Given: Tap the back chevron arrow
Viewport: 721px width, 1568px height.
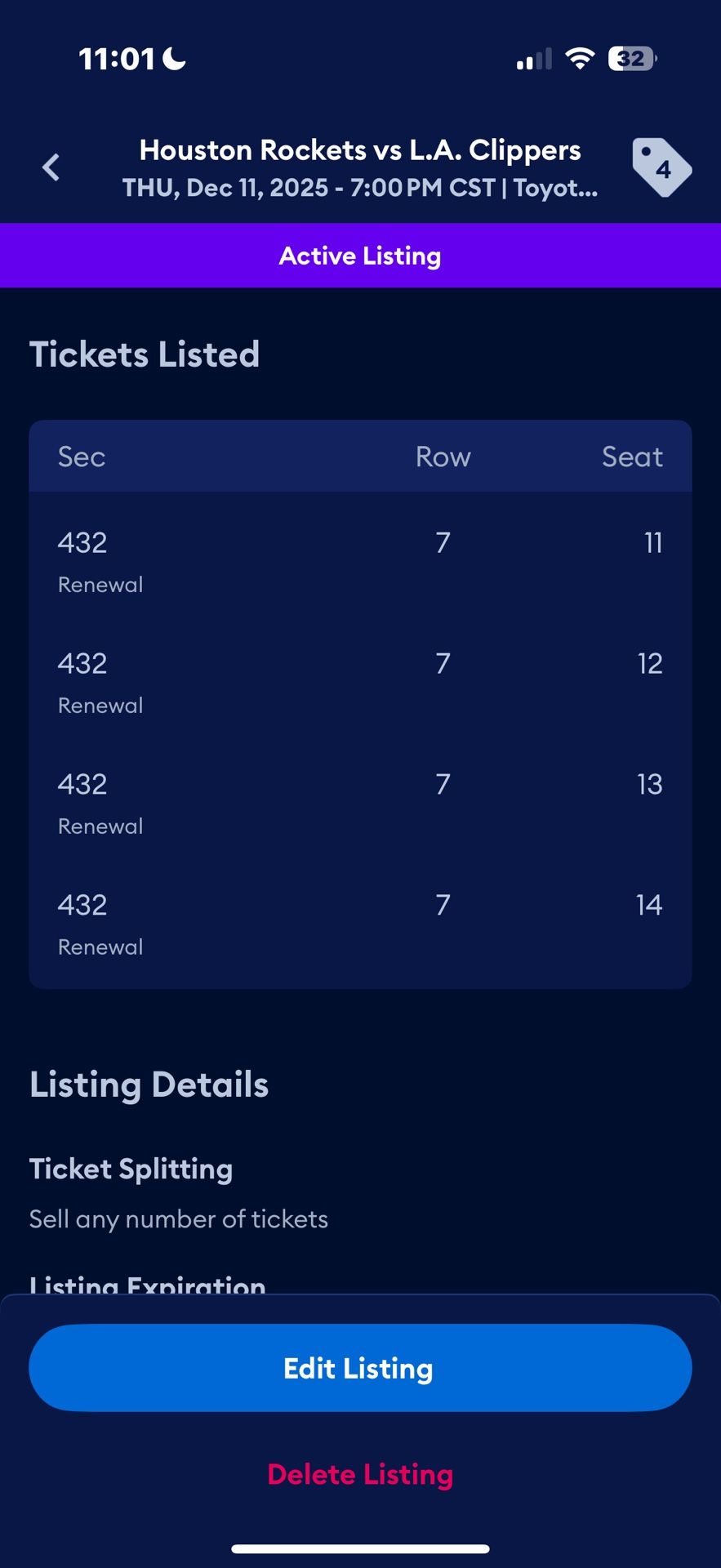Looking at the screenshot, I should [x=51, y=167].
